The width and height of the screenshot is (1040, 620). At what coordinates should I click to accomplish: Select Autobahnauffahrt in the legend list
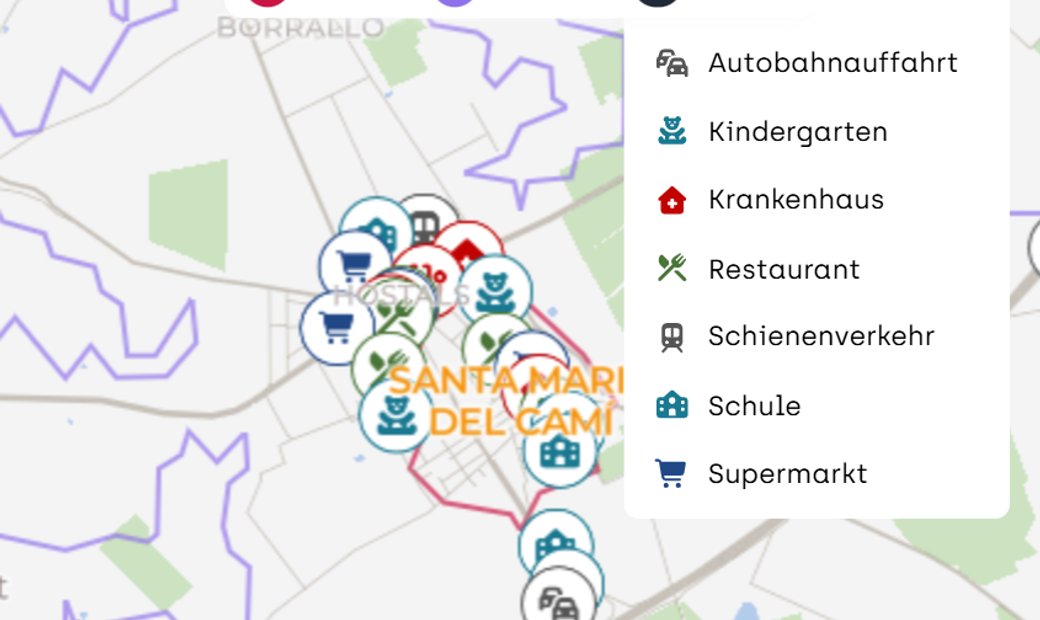pyautogui.click(x=832, y=63)
